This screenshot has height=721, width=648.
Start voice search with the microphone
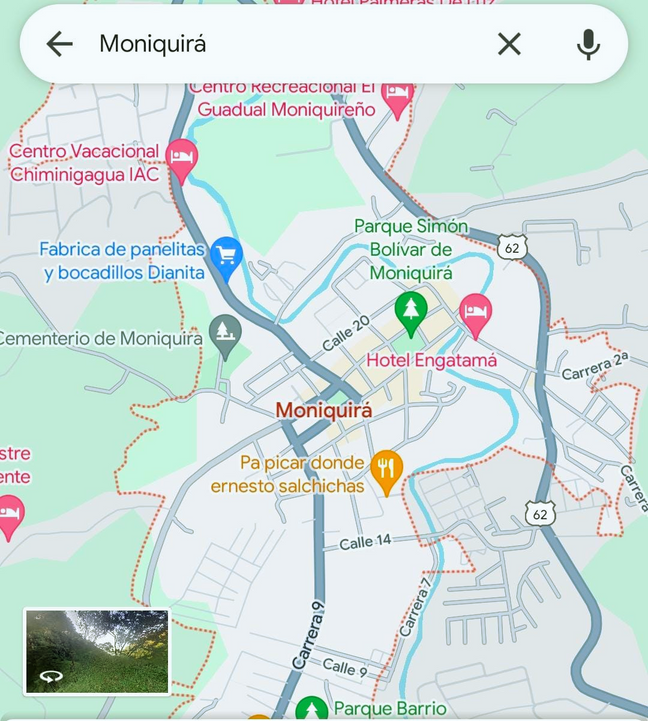pyautogui.click(x=588, y=44)
